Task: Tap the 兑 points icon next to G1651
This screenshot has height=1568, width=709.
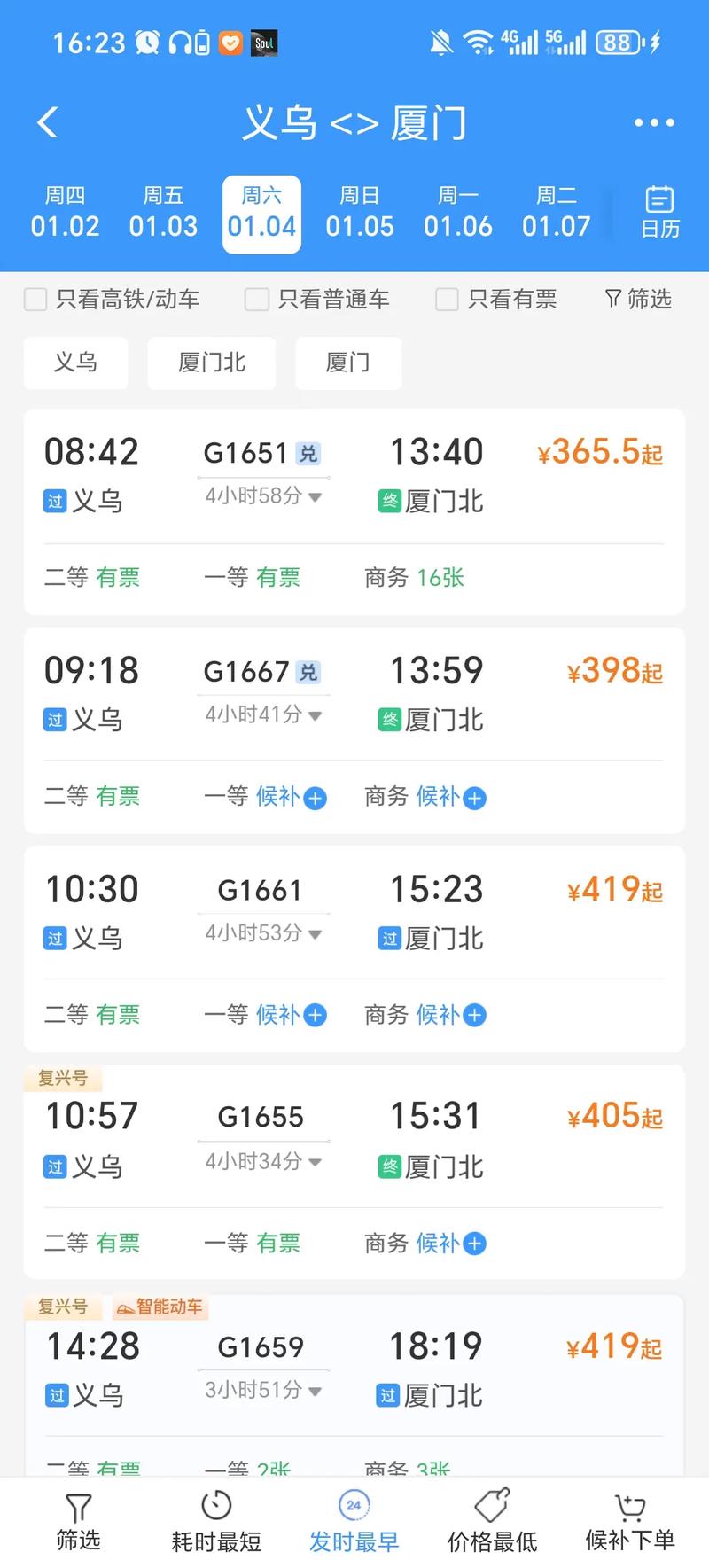Action: [x=305, y=453]
